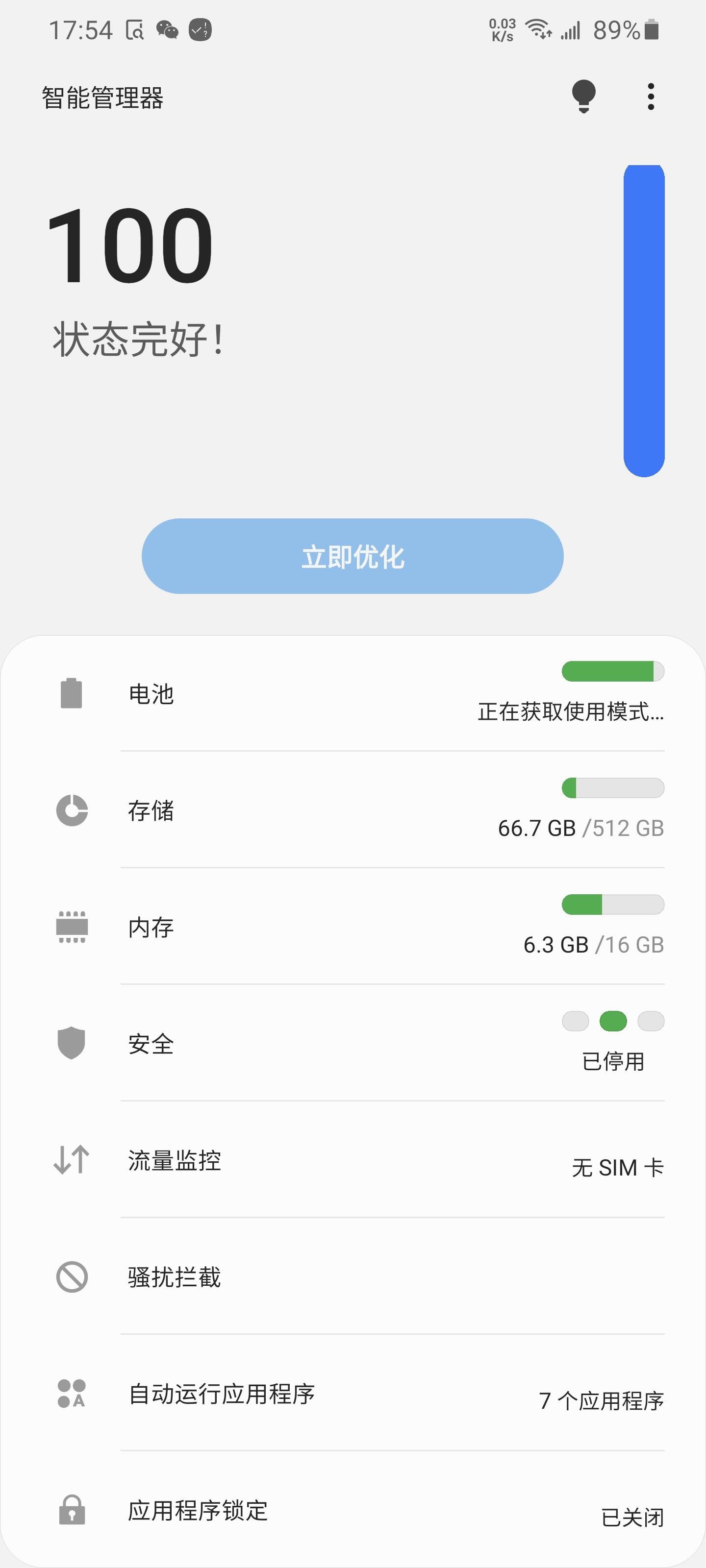Open the 电池 battery settings row
706x1568 pixels.
pos(353,694)
